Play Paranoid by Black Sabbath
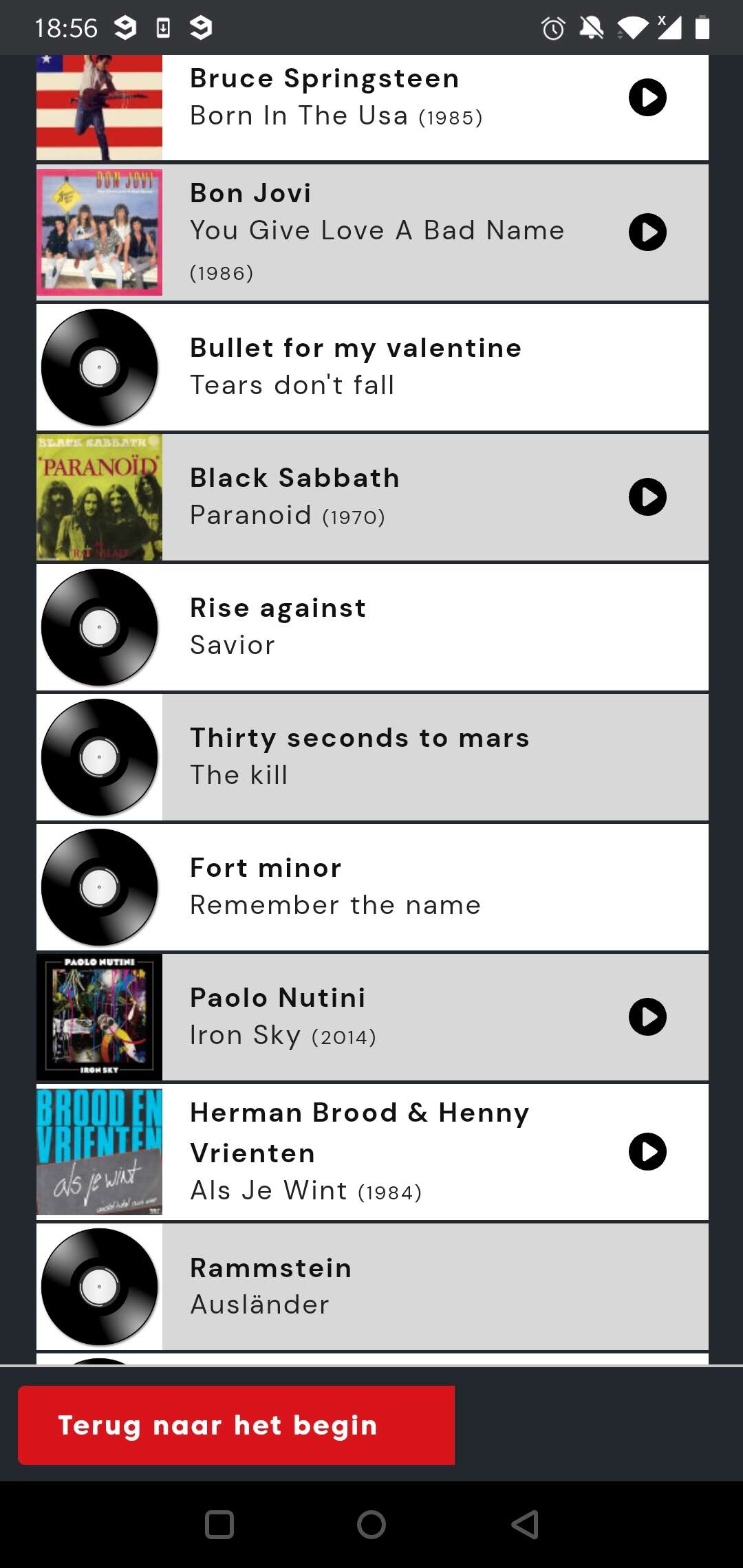743x1568 pixels. click(647, 497)
